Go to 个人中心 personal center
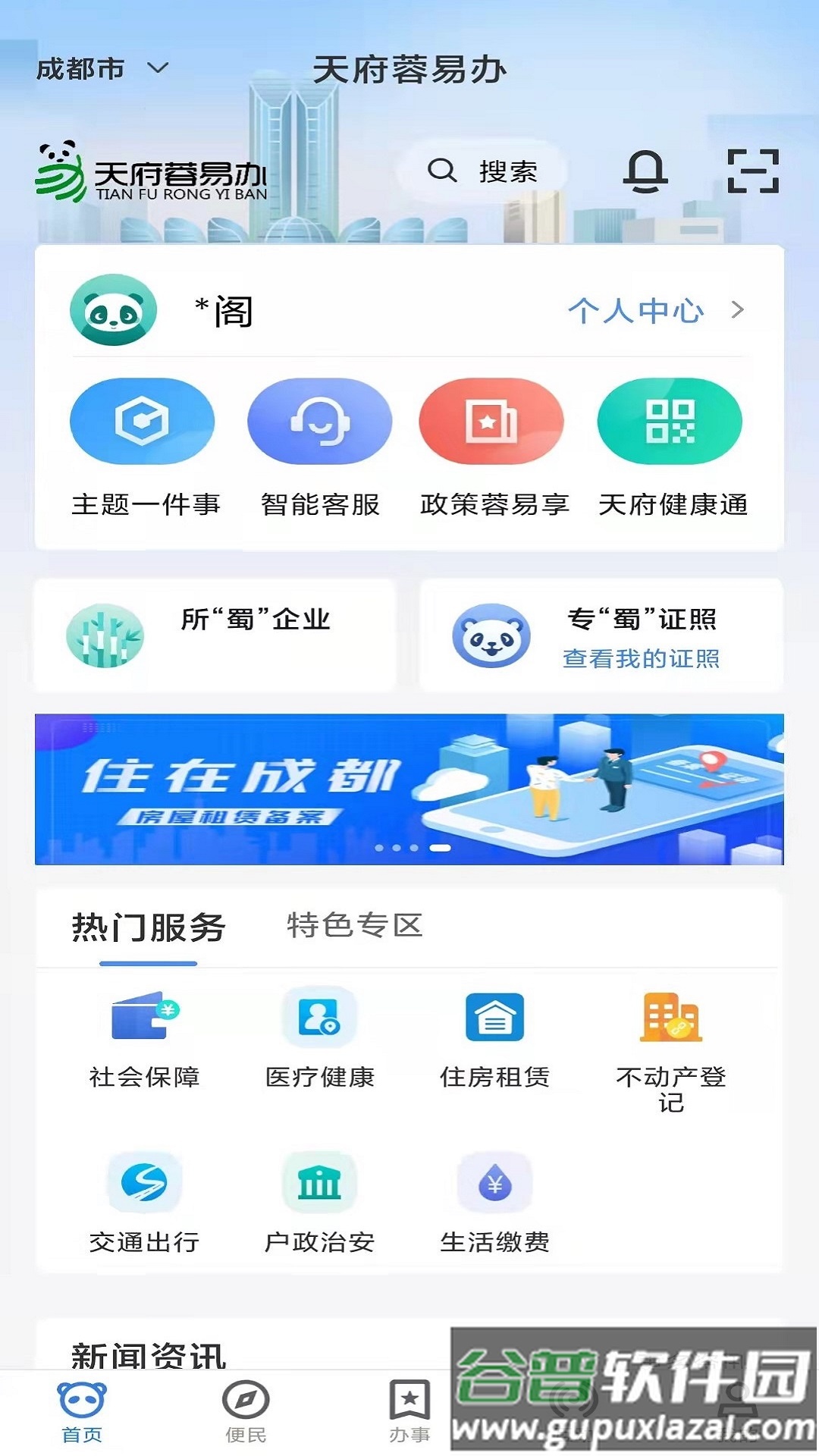819x1456 pixels. pyautogui.click(x=637, y=309)
